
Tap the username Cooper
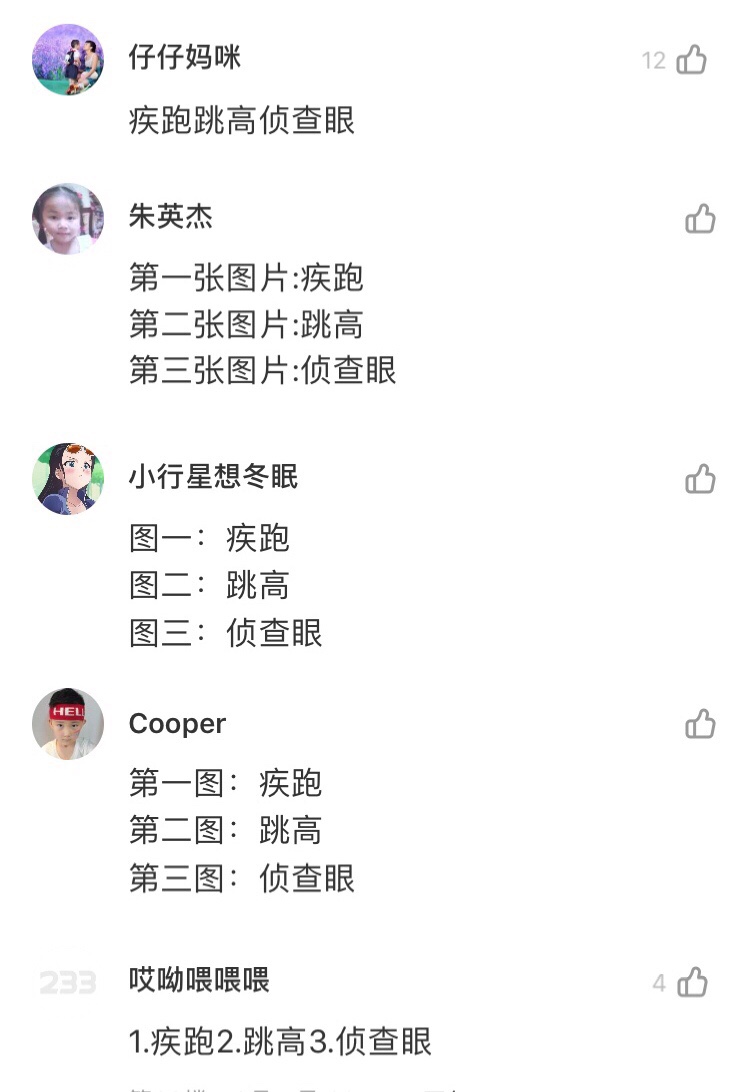click(x=177, y=723)
